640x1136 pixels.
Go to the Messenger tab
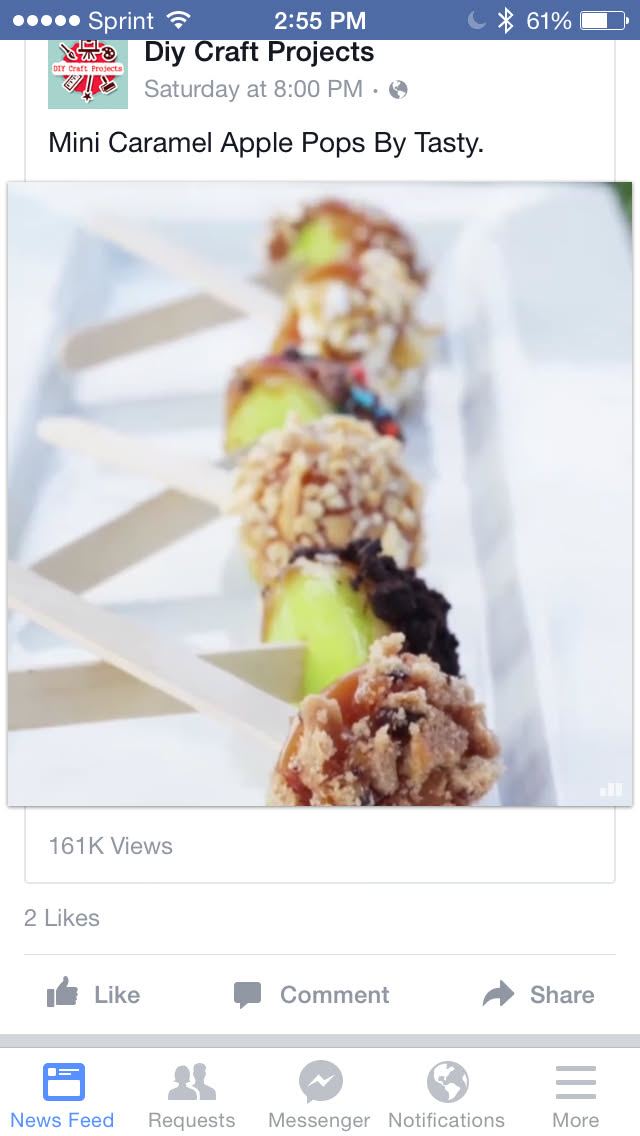(320, 1095)
